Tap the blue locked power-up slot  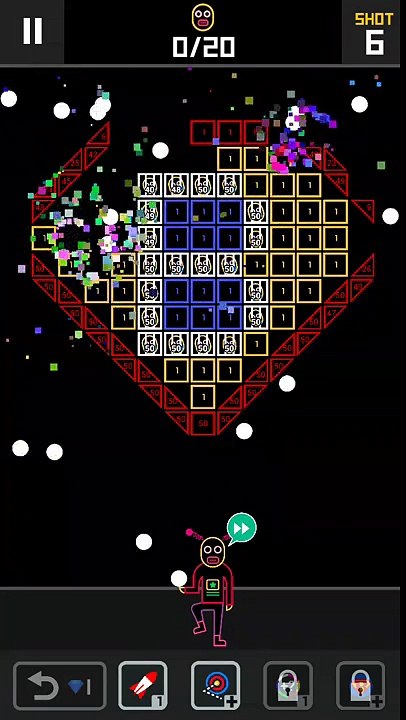coord(361,686)
